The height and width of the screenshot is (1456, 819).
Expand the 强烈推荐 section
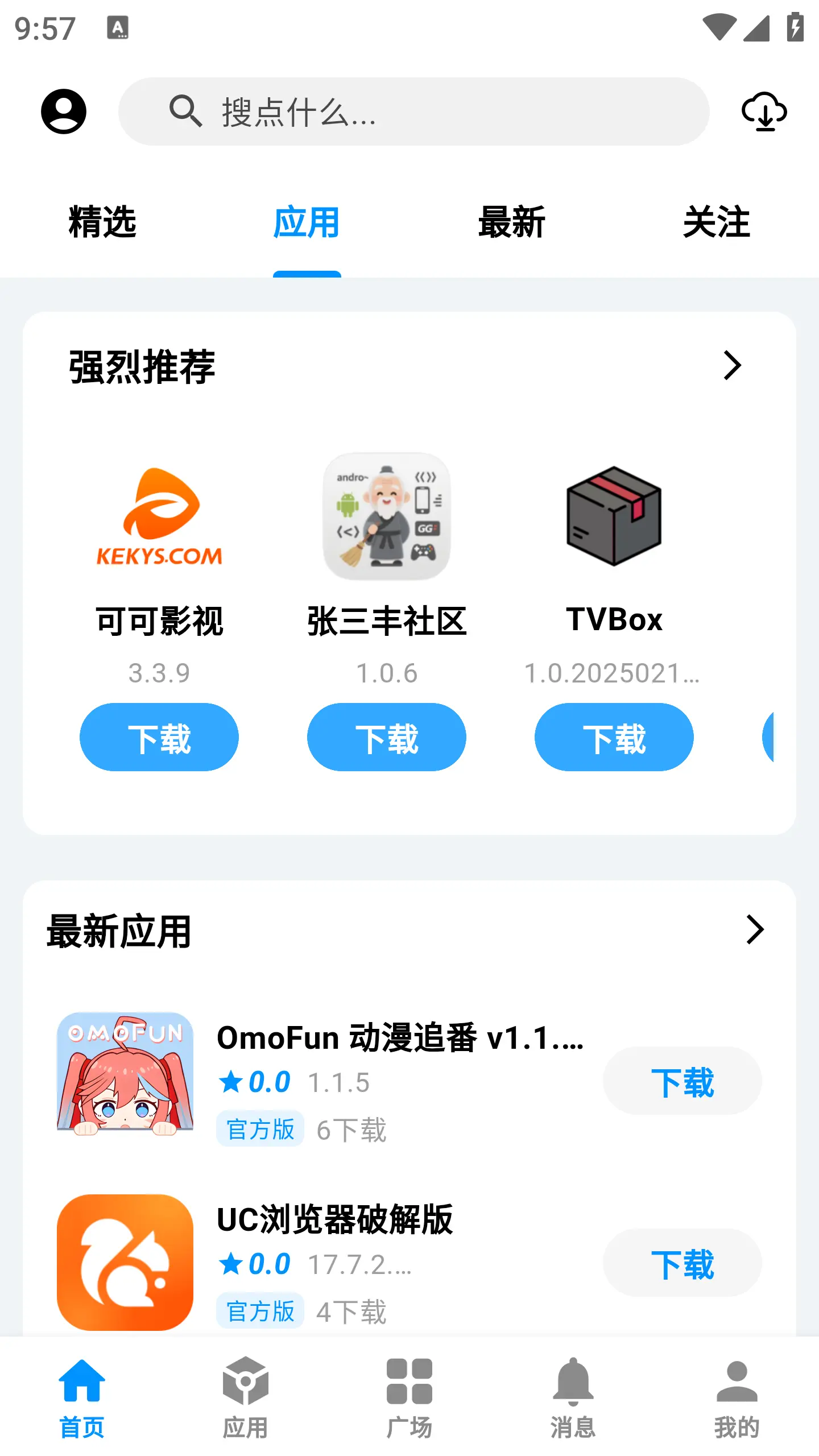(734, 367)
